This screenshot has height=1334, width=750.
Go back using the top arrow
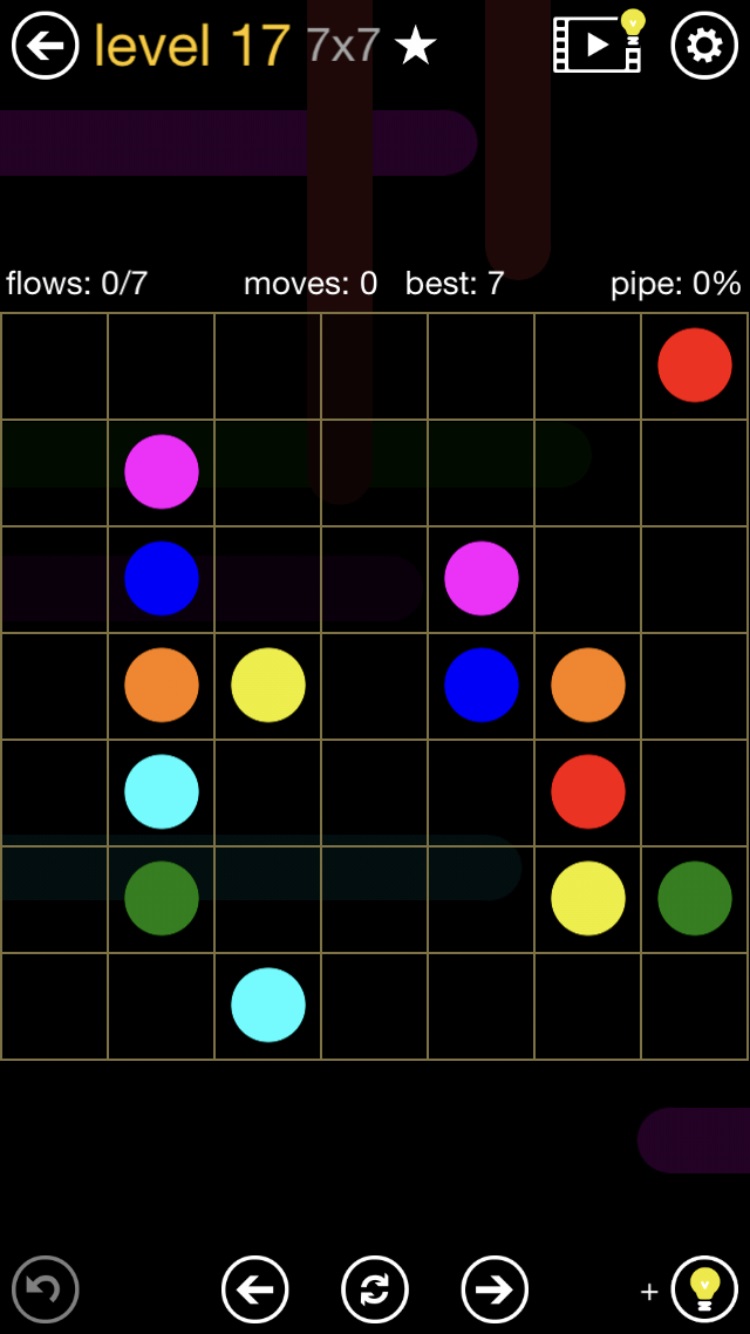[45, 45]
